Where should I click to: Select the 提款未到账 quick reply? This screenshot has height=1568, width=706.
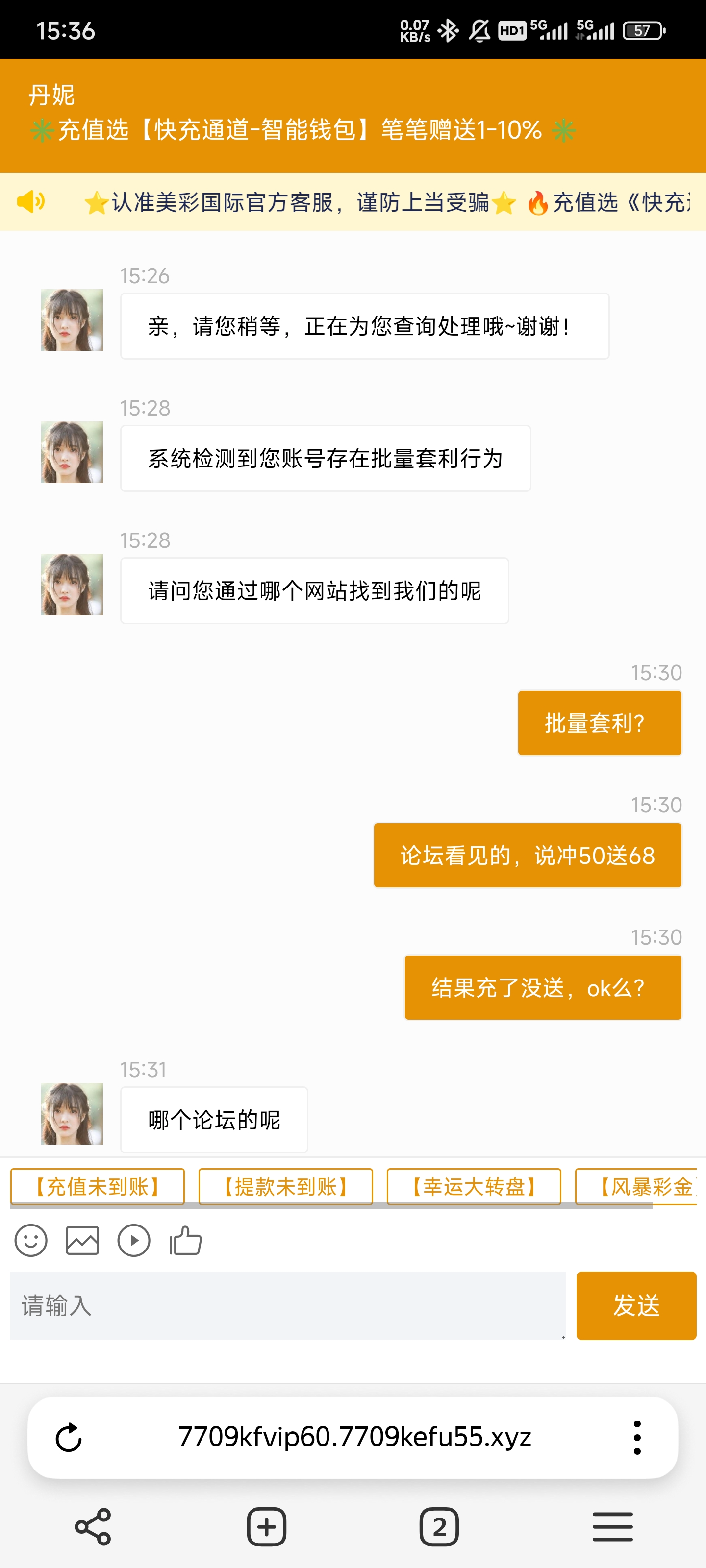coord(284,1186)
